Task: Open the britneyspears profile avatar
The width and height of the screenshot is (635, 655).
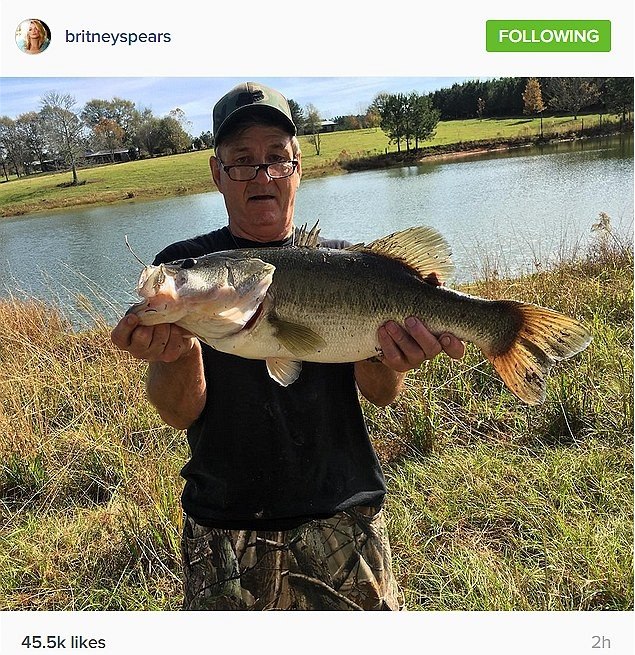Action: pyautogui.click(x=32, y=36)
